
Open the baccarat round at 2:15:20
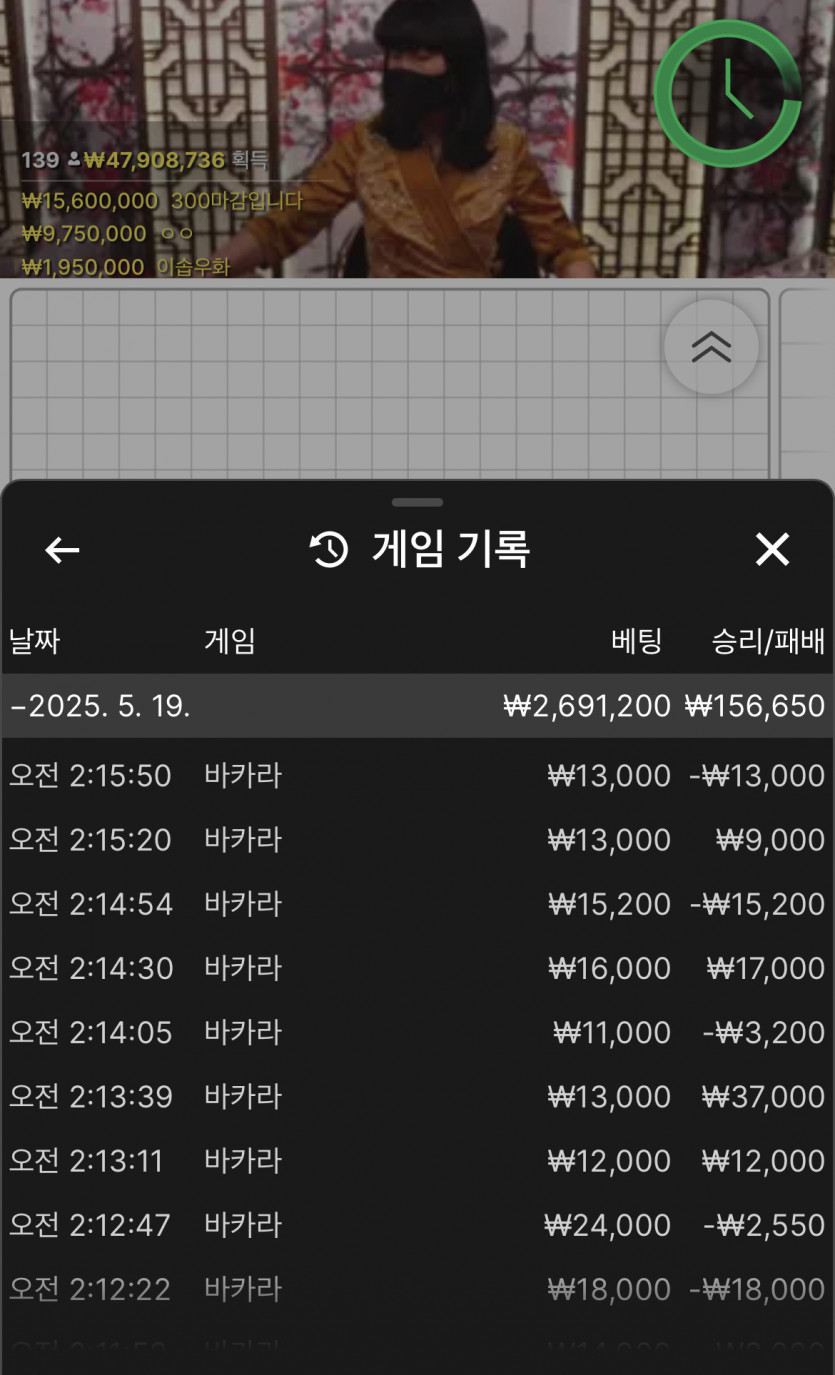[417, 840]
